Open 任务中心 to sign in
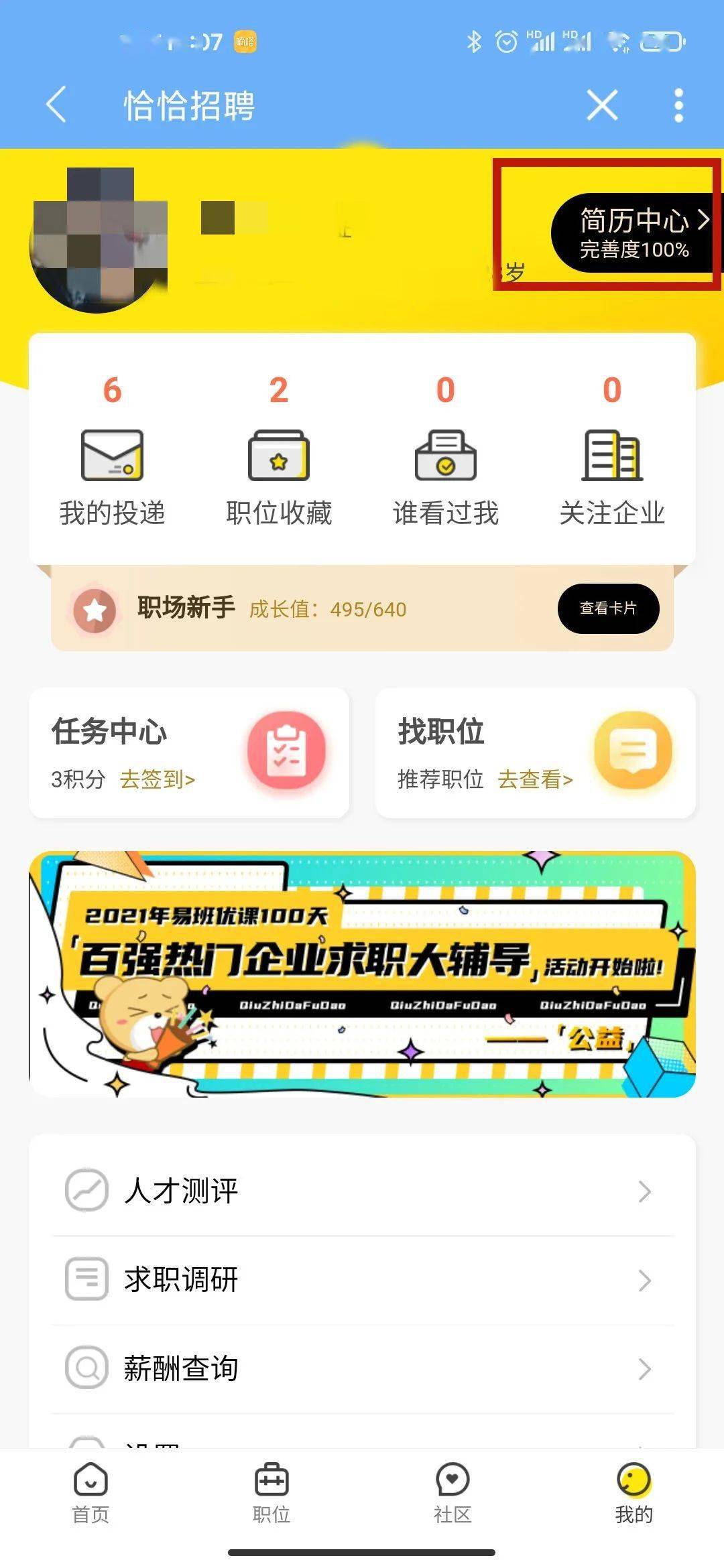The width and height of the screenshot is (724, 1568). (189, 753)
